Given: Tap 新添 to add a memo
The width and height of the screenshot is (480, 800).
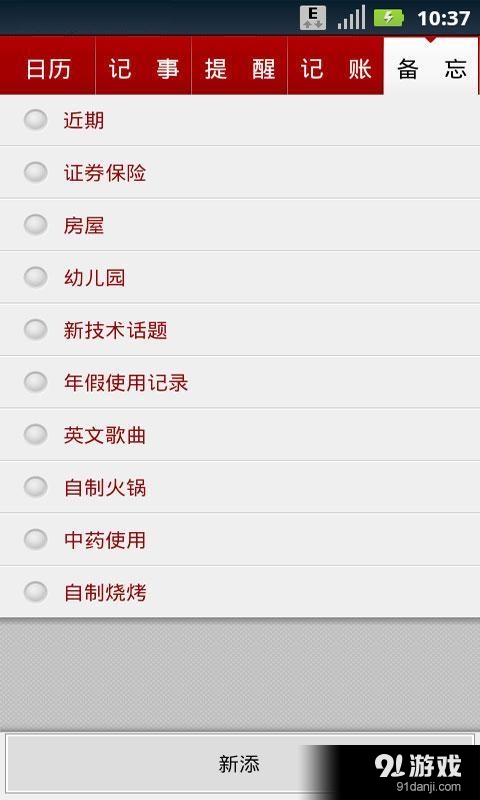Looking at the screenshot, I should point(240,764).
